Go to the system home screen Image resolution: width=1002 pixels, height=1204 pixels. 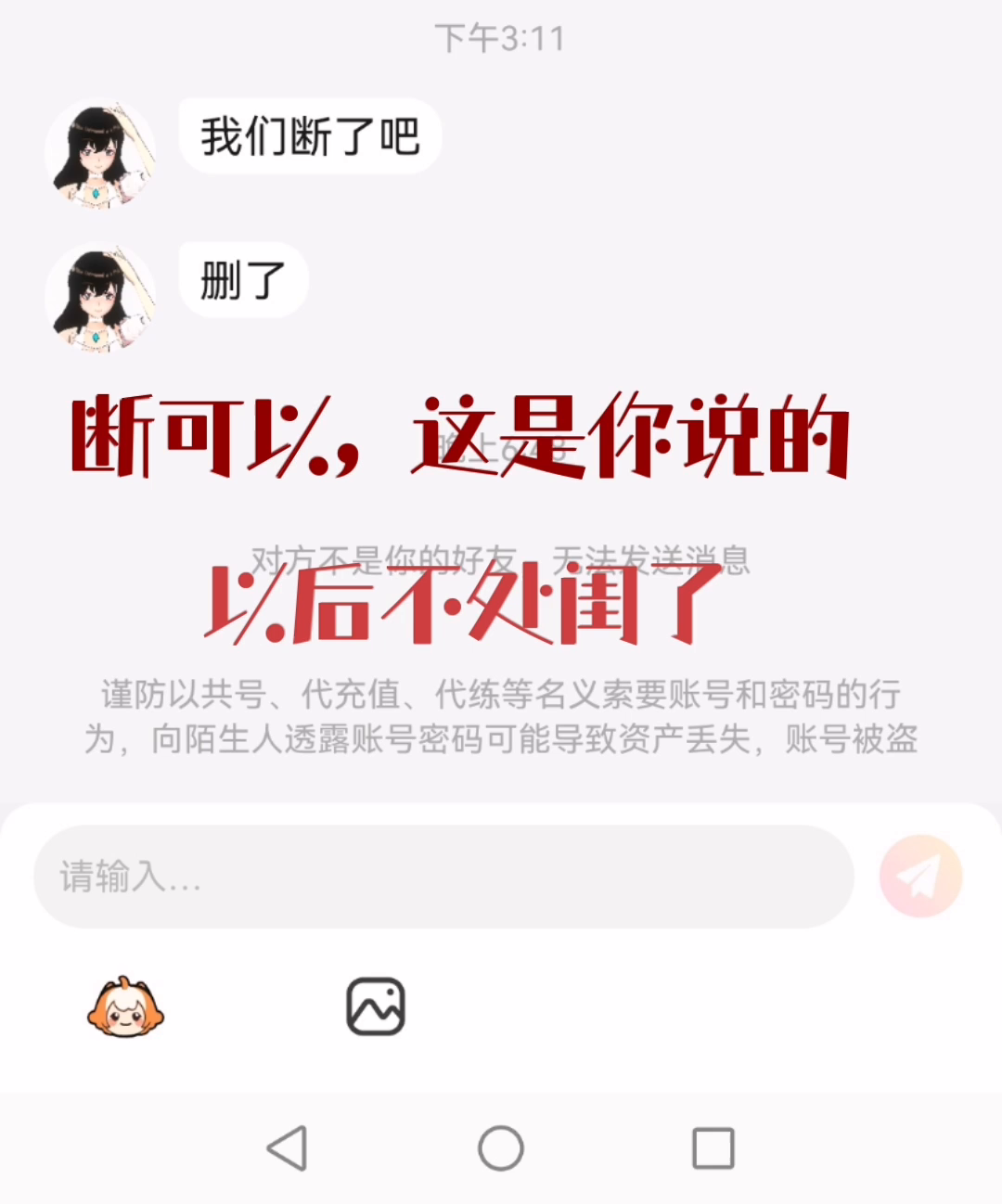click(501, 1148)
